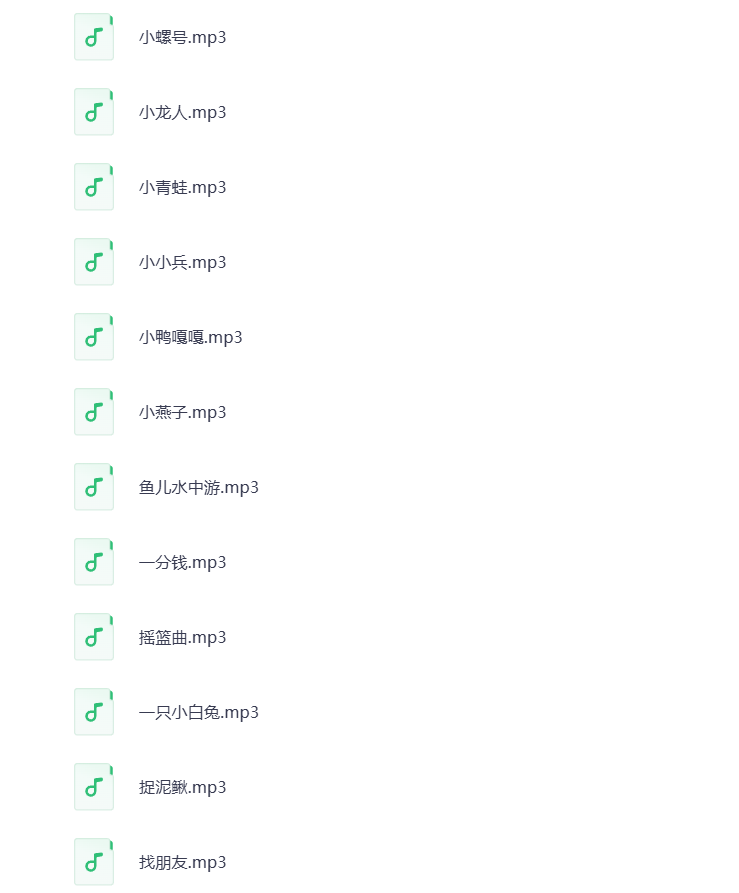Viewport: 739px width, 893px height.
Task: Select the file named 一分钱.mp3
Action: click(181, 561)
